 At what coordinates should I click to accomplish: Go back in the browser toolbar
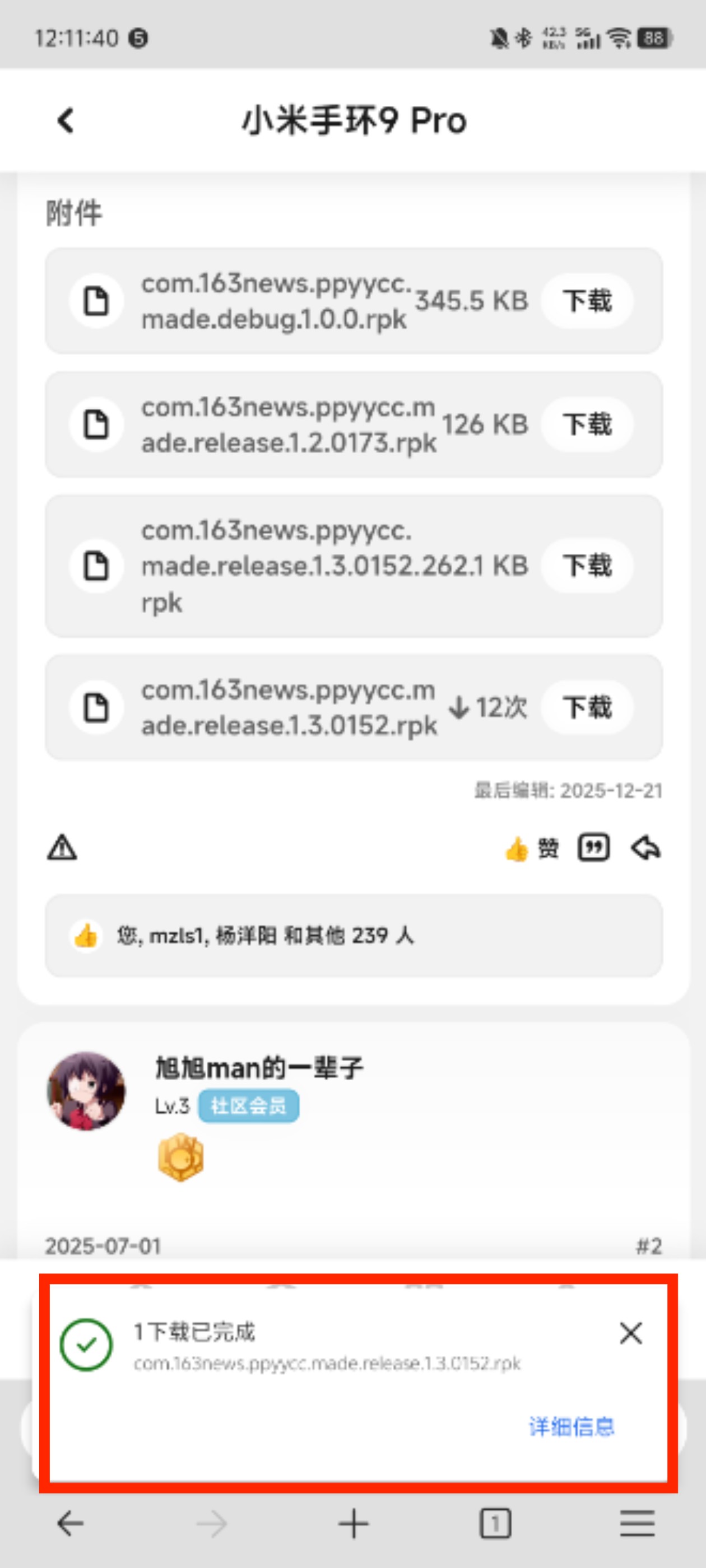tap(71, 1524)
